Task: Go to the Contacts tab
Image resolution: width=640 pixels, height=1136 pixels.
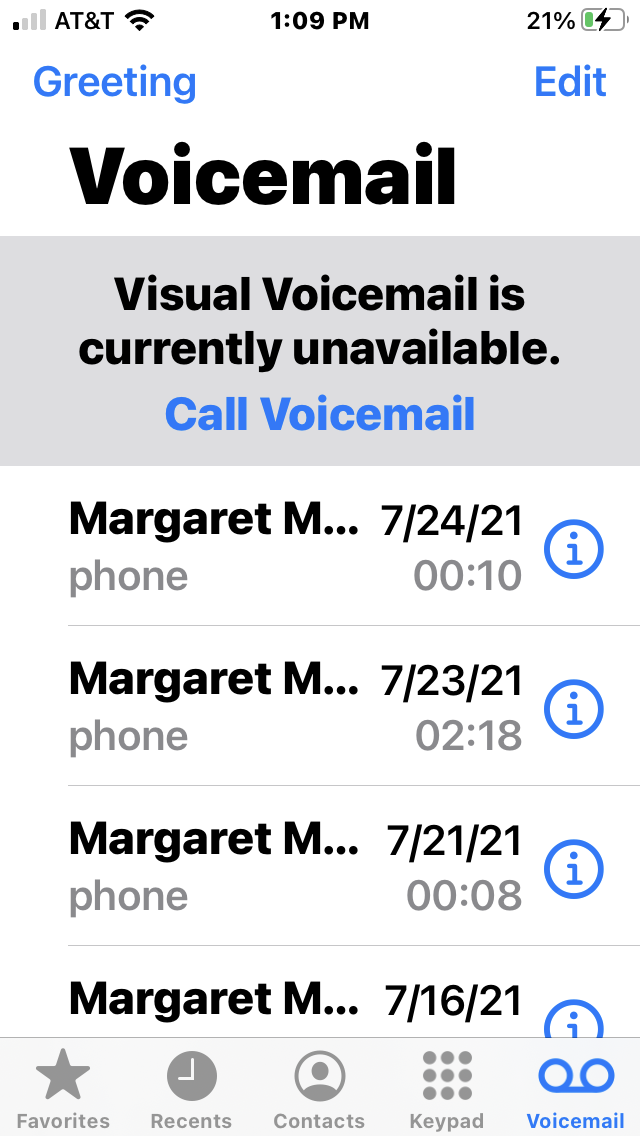Action: pos(319,1090)
